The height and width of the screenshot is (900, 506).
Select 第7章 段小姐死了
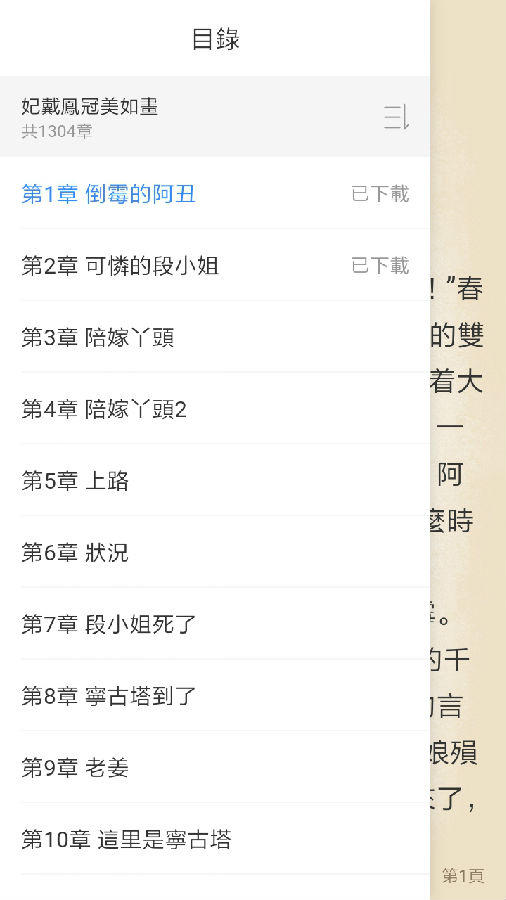215,624
